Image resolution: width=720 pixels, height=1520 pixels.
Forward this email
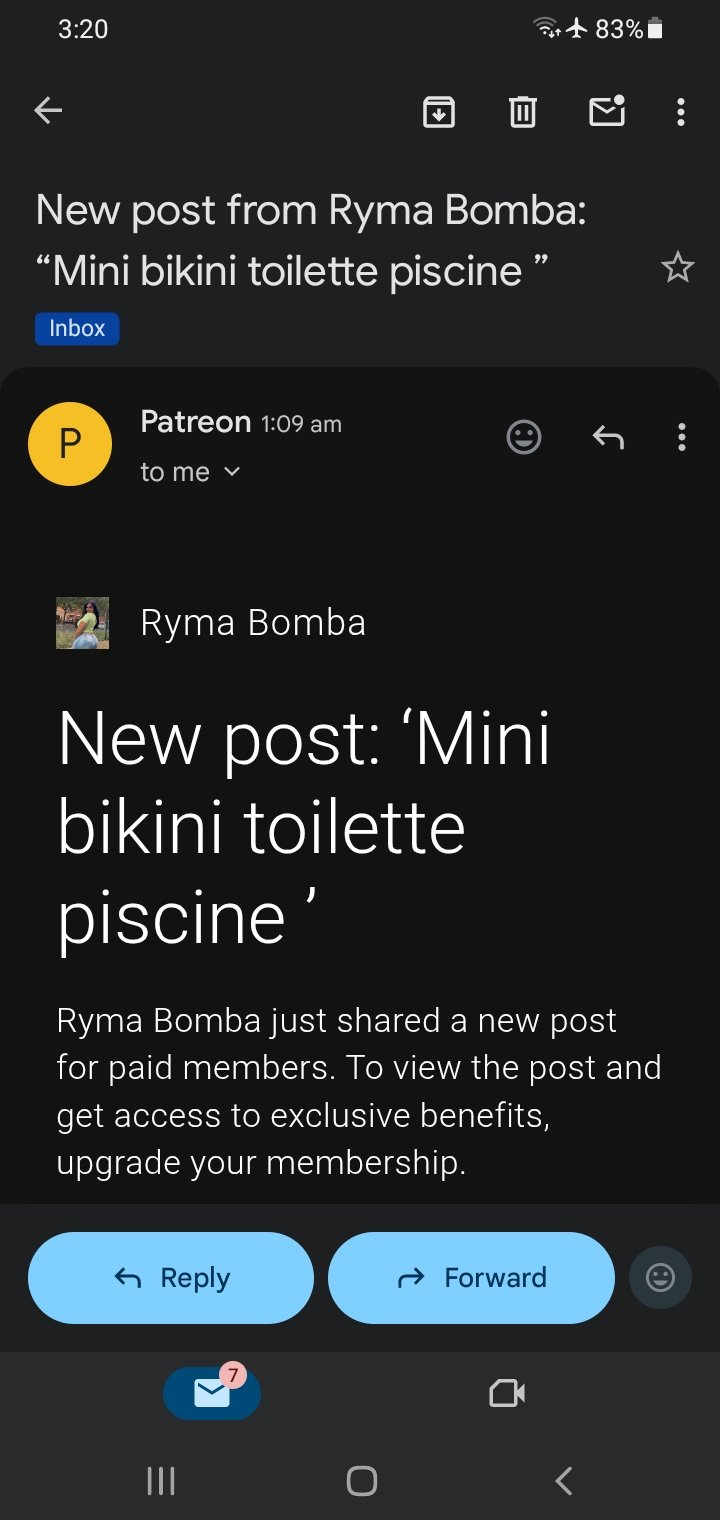point(471,1277)
